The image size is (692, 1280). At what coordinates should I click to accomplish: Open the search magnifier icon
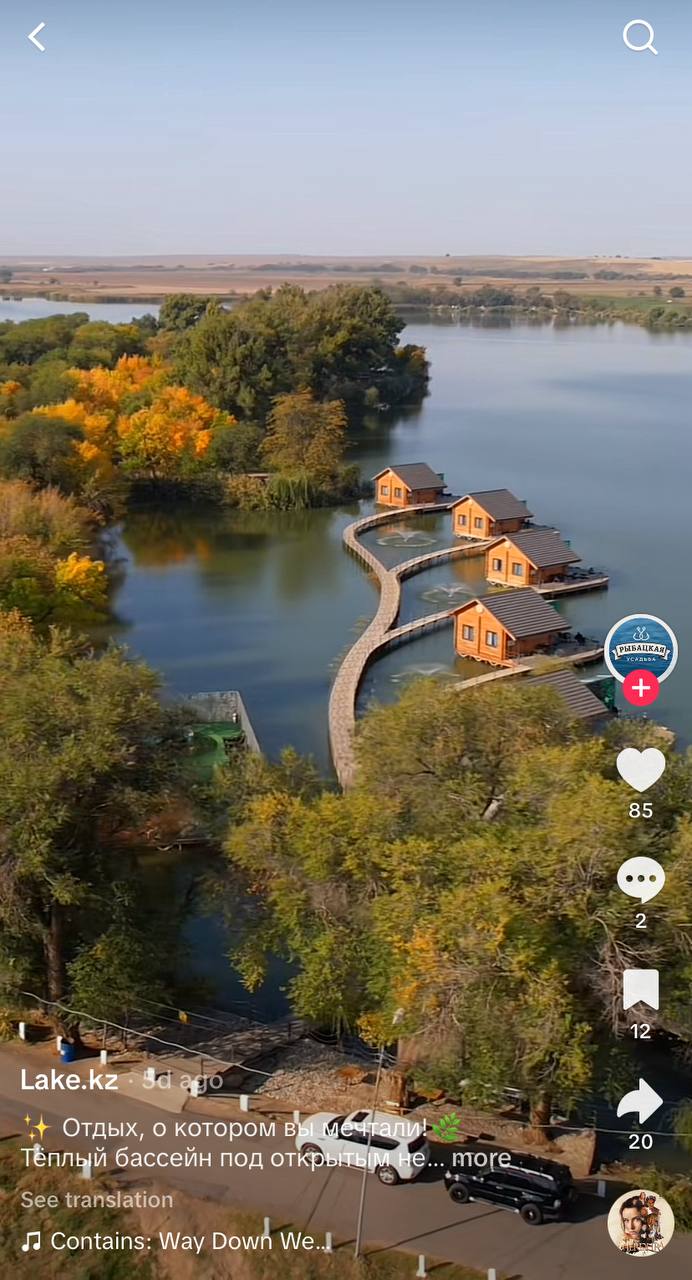[640, 38]
